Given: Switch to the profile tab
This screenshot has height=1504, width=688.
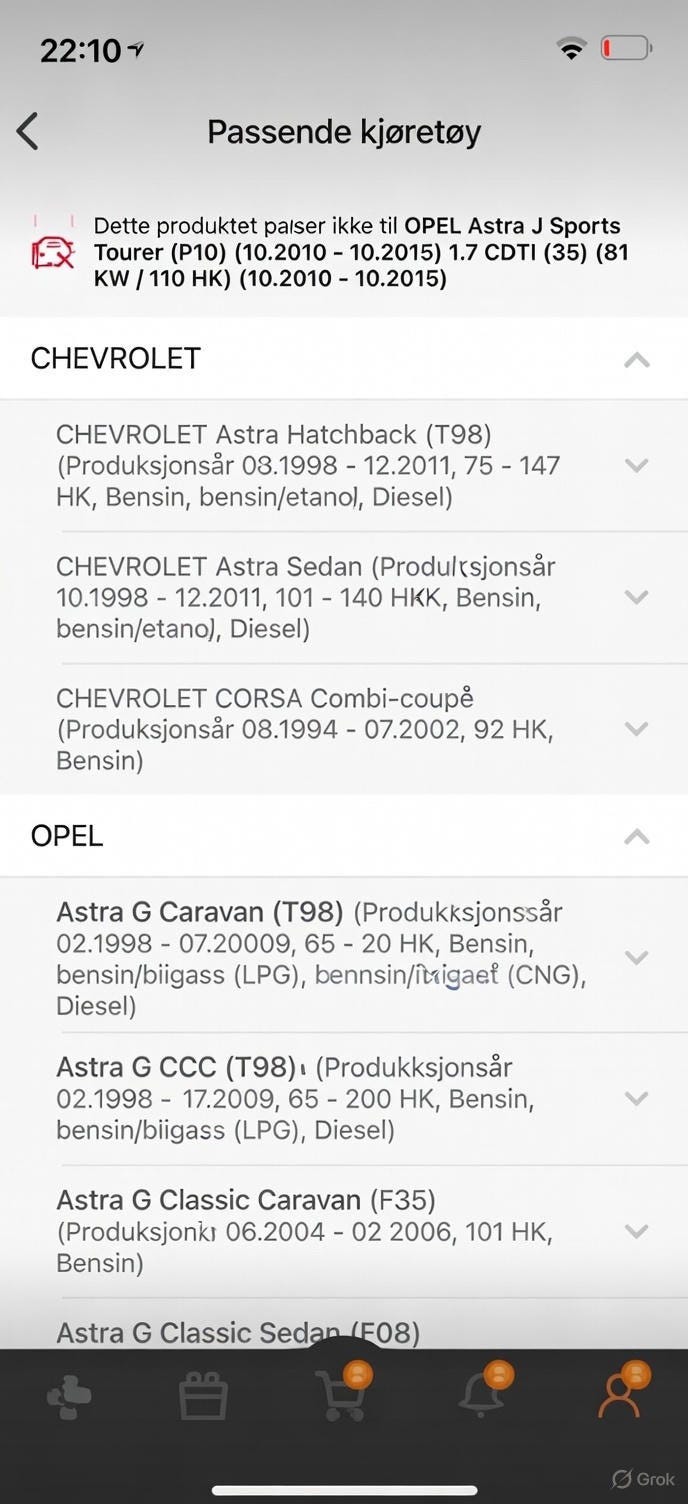Looking at the screenshot, I should (x=619, y=1395).
